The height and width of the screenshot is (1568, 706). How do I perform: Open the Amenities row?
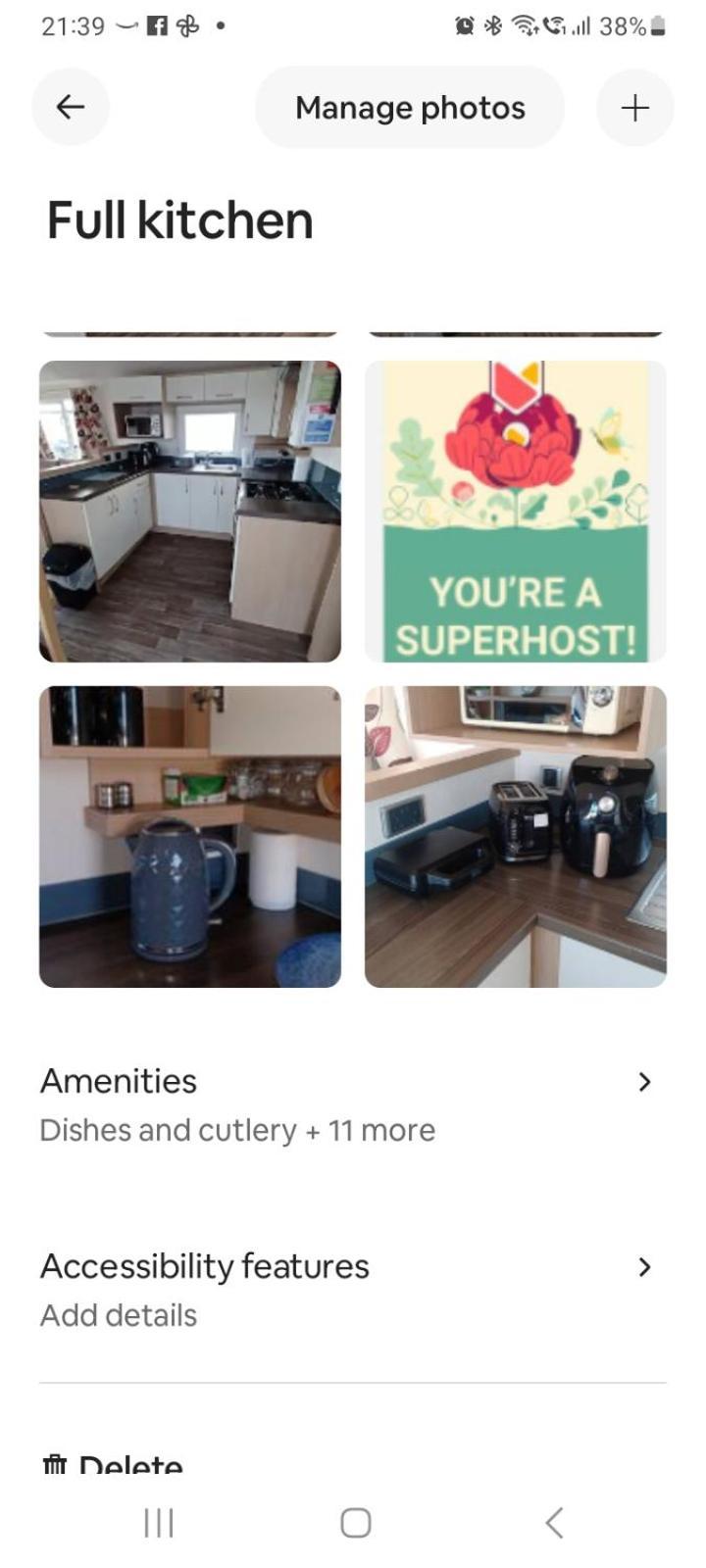point(352,1104)
